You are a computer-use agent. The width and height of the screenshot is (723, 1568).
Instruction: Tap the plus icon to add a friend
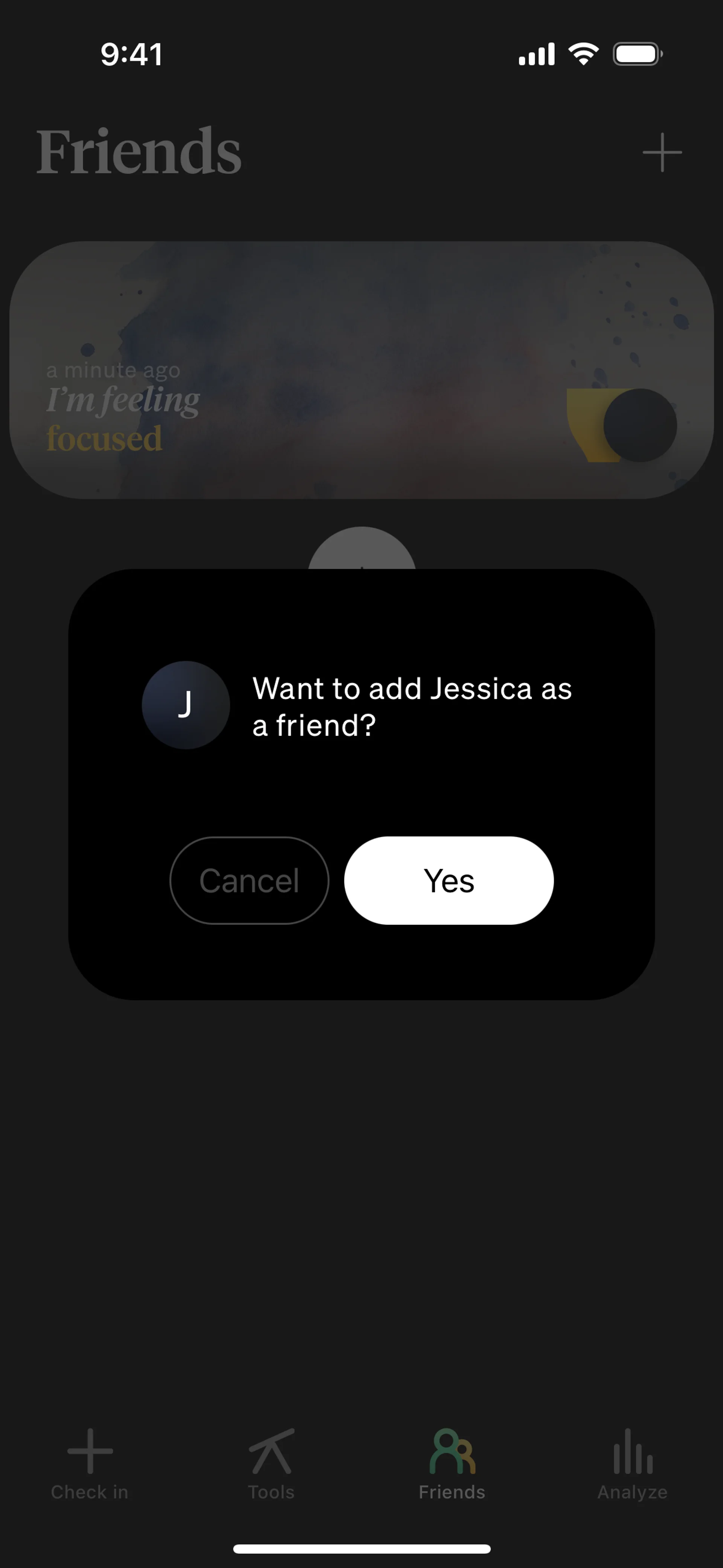pos(662,152)
